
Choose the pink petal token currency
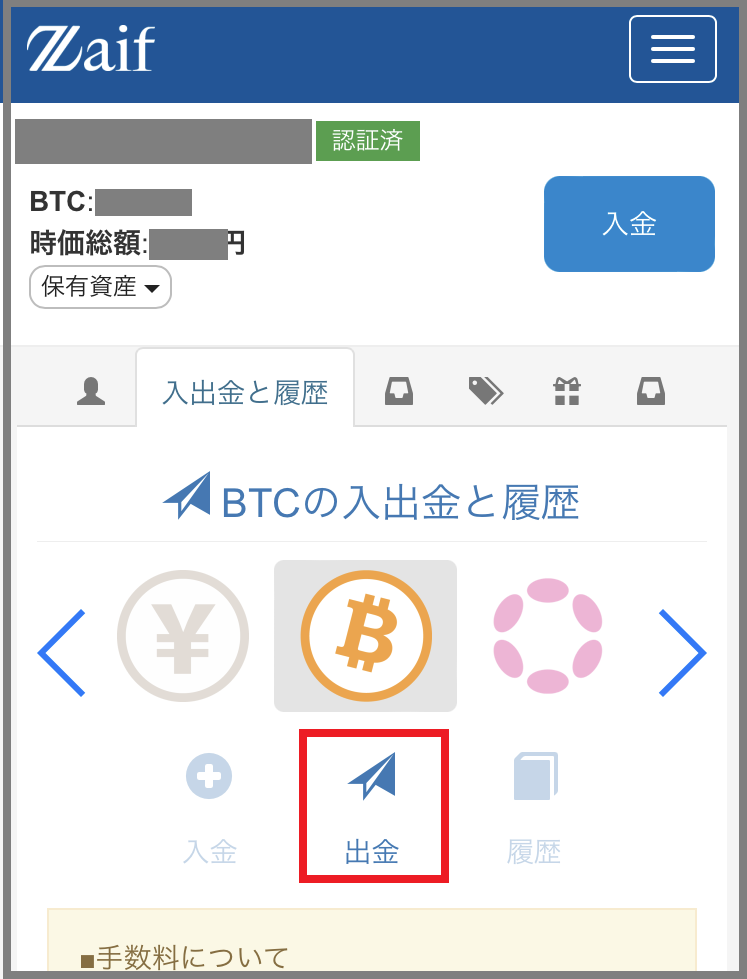[548, 636]
